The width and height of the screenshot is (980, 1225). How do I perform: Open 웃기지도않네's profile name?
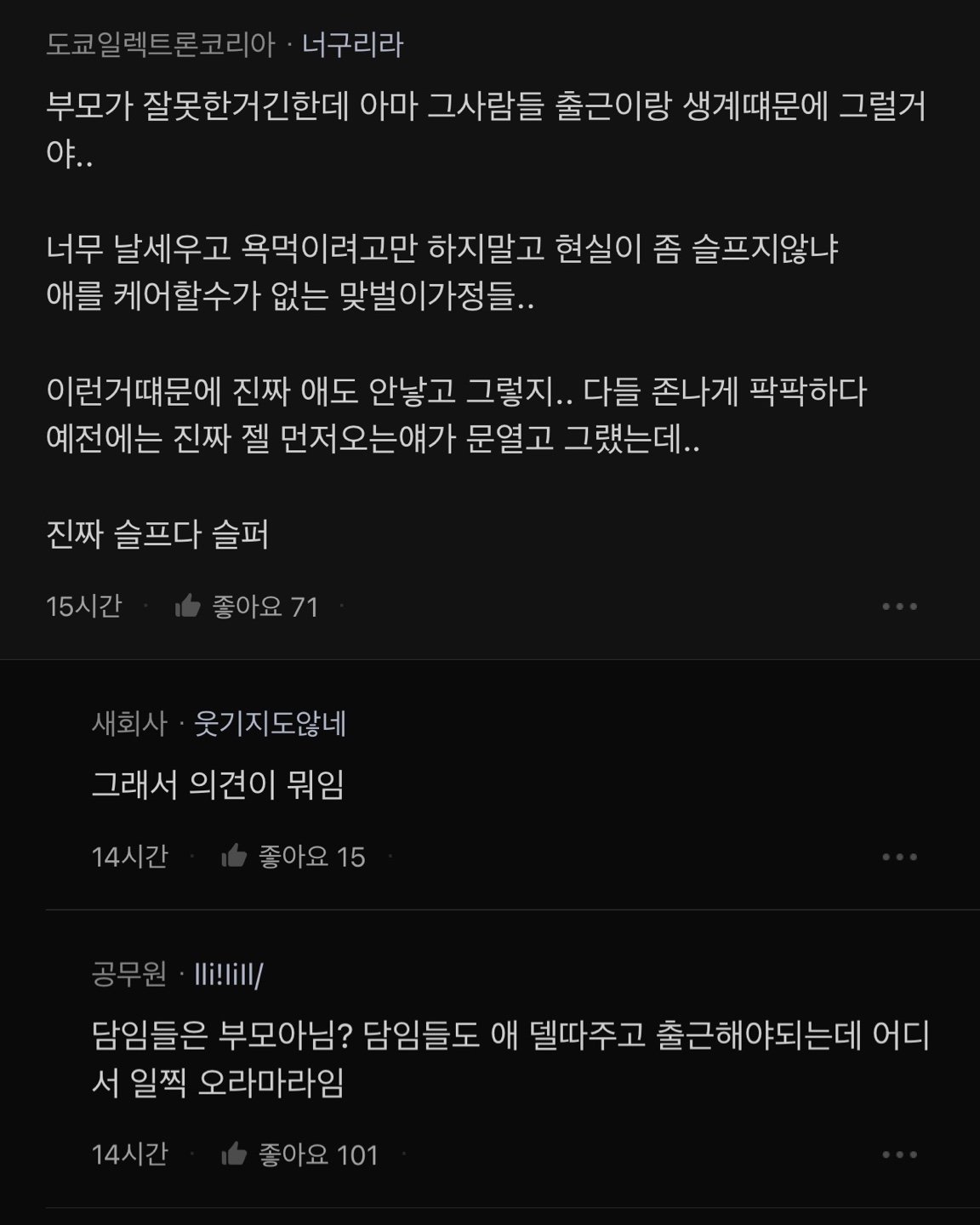[x=270, y=724]
